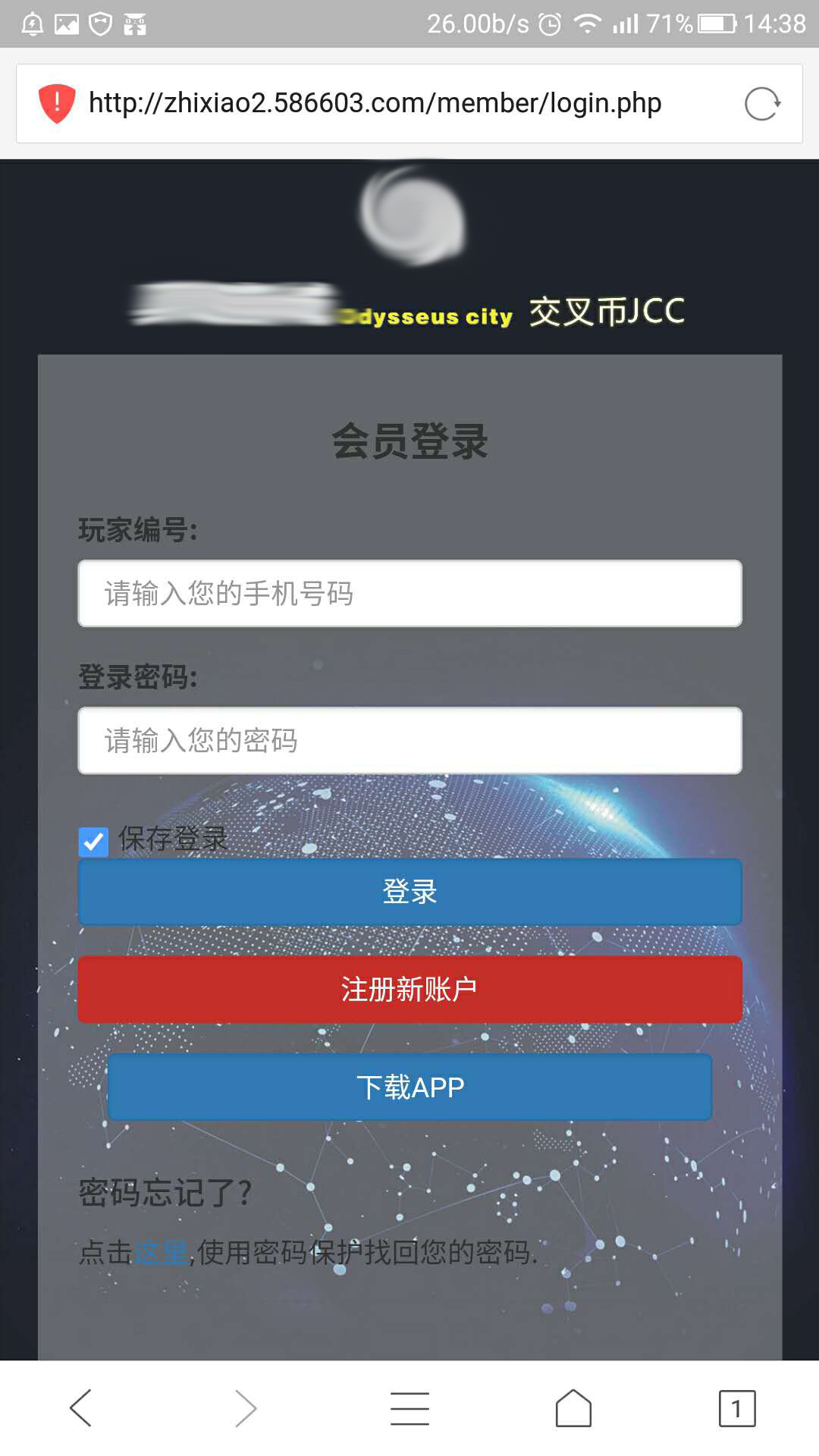Tap the blue 登录 button

[409, 892]
